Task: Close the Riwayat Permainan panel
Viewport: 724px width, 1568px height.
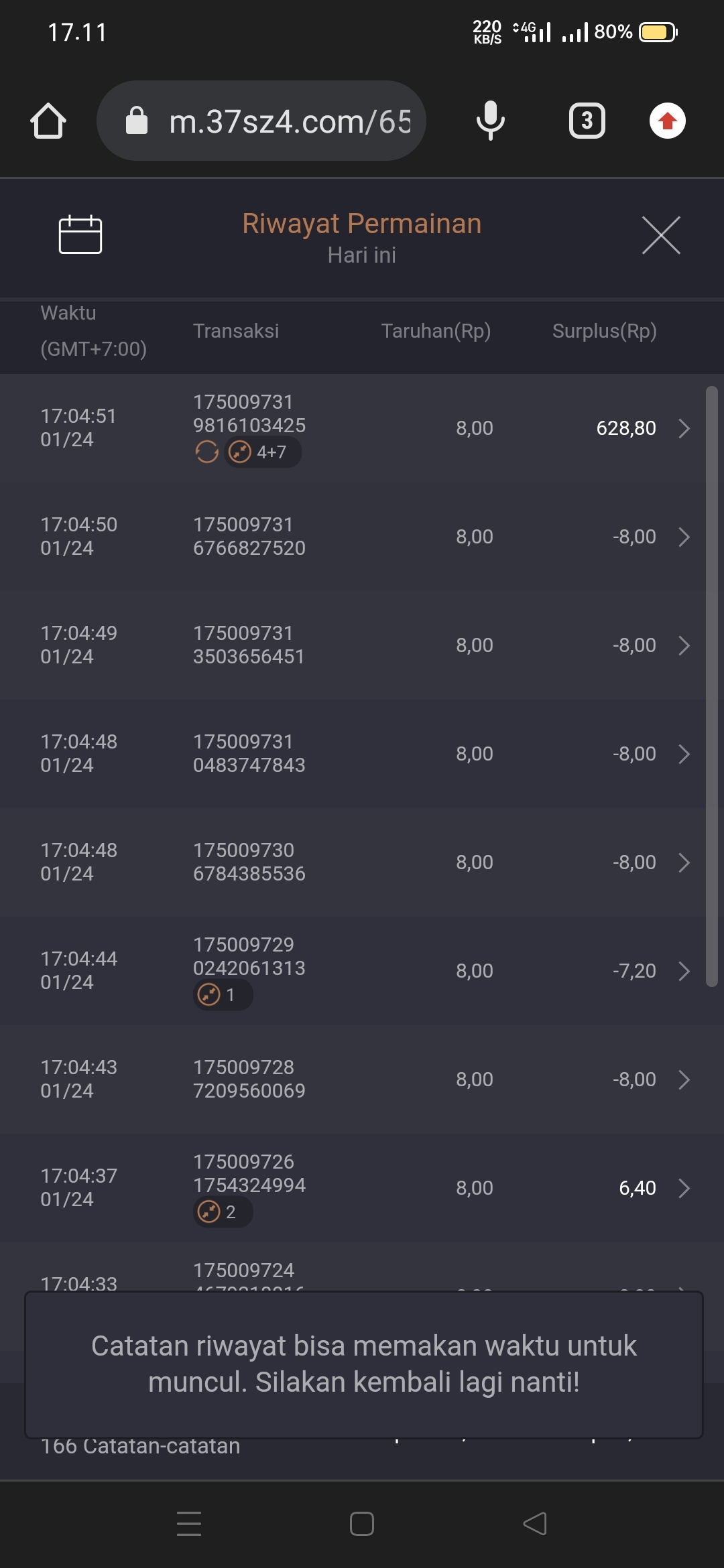Action: (661, 235)
